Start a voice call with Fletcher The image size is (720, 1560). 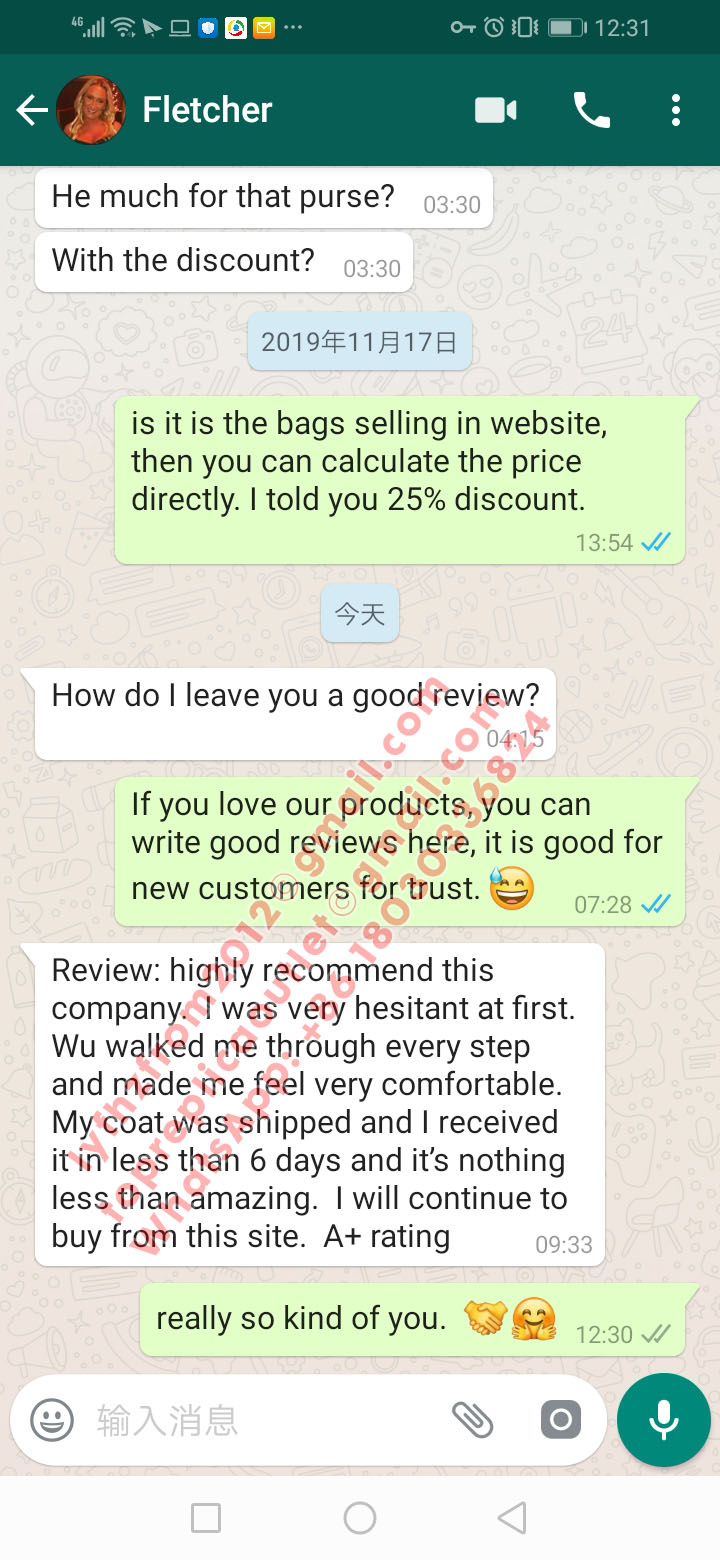pyautogui.click(x=591, y=110)
